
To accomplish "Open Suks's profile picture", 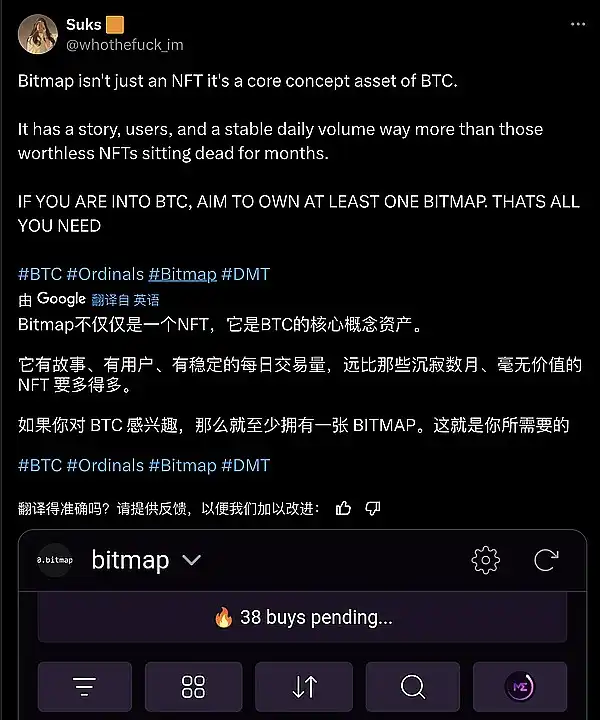I will pos(37,34).
